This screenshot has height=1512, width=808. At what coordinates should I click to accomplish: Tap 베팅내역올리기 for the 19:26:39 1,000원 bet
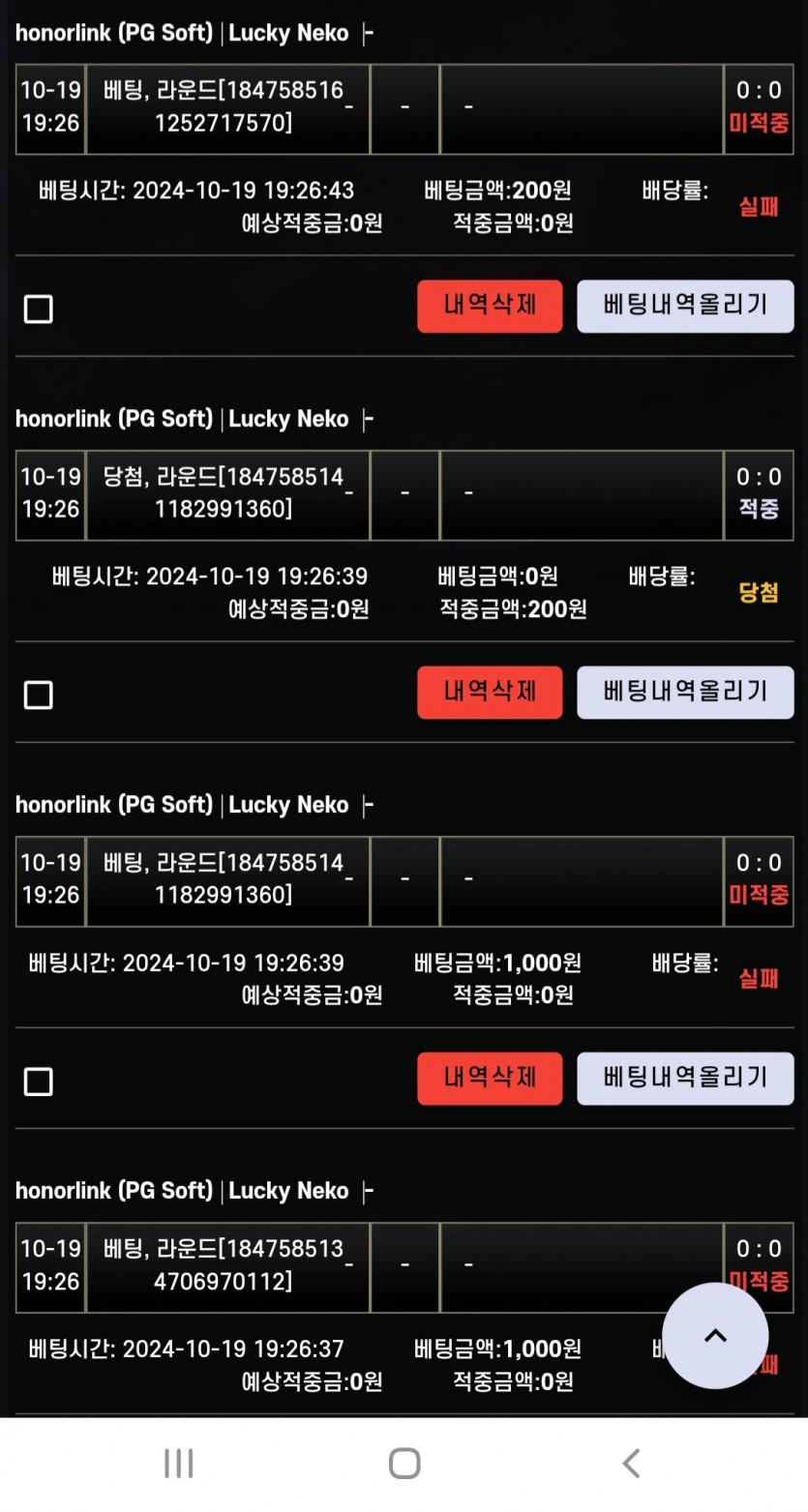point(685,1079)
